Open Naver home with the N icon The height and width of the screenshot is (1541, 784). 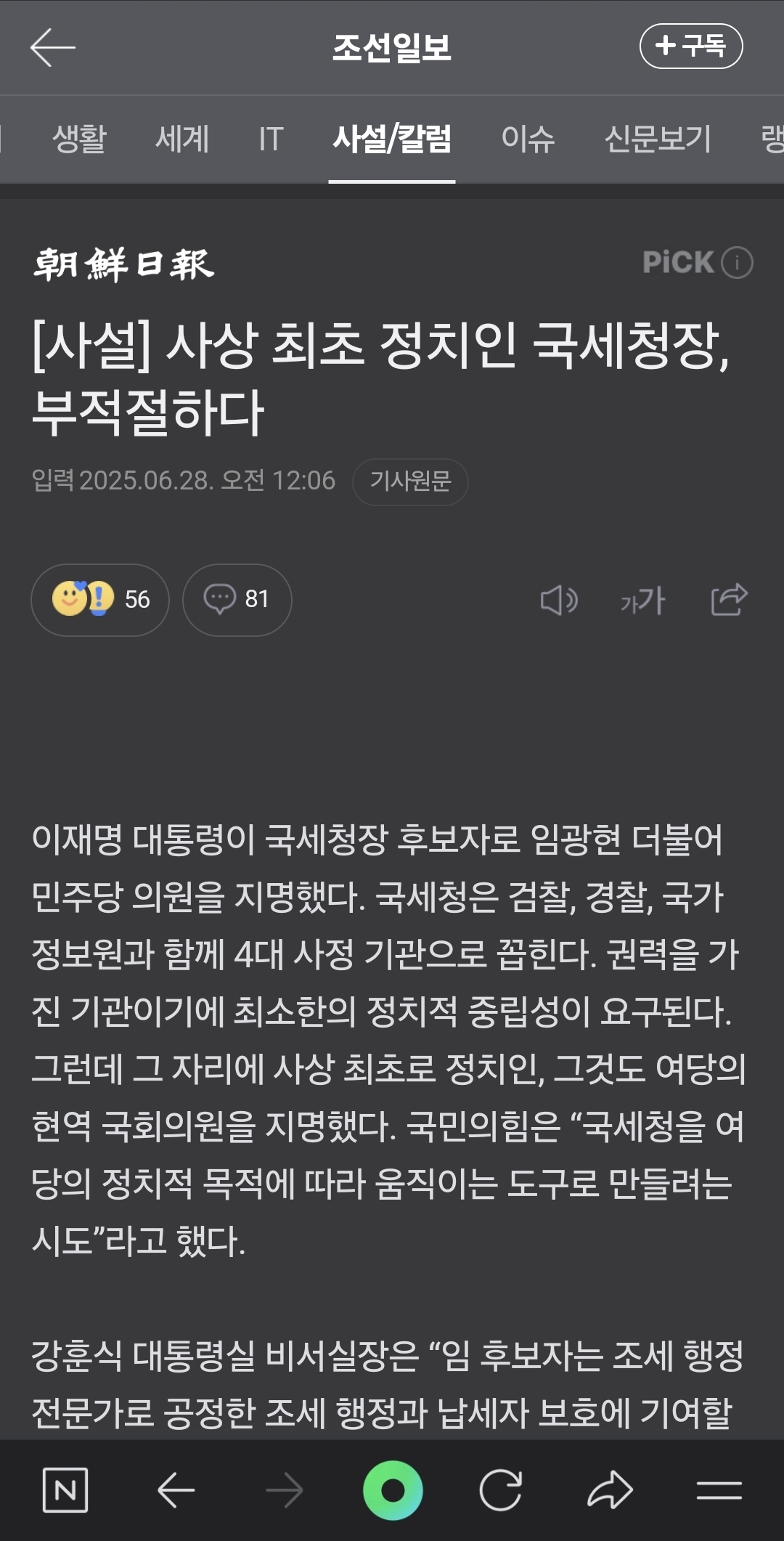click(x=65, y=1490)
